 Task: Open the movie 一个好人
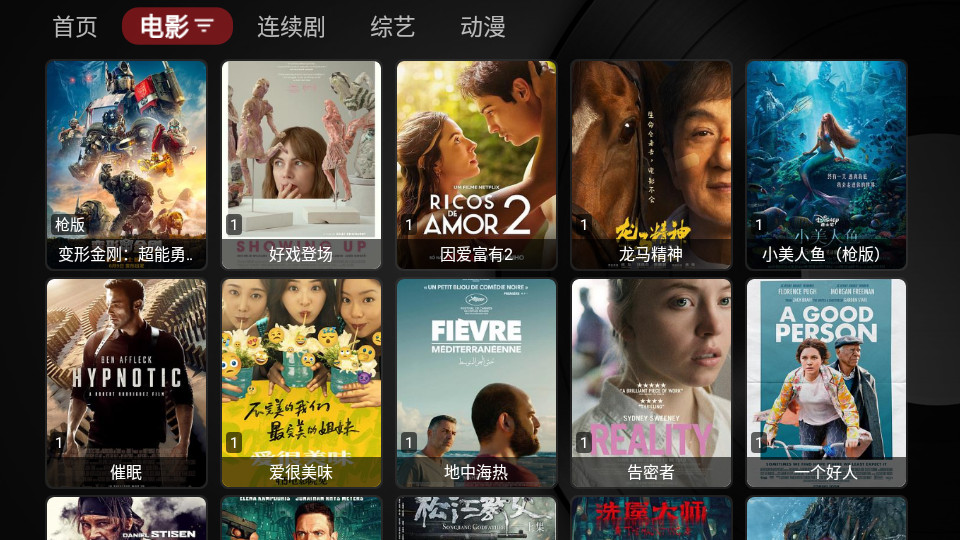(826, 383)
